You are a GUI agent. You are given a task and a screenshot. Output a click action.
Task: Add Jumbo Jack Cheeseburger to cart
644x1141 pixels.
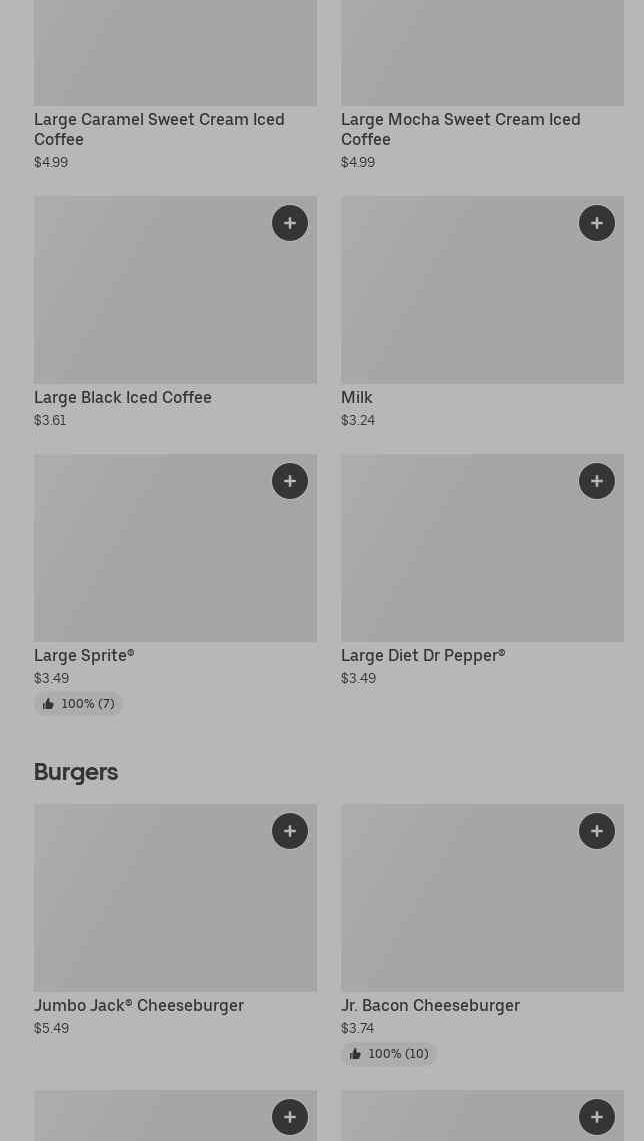coord(290,831)
